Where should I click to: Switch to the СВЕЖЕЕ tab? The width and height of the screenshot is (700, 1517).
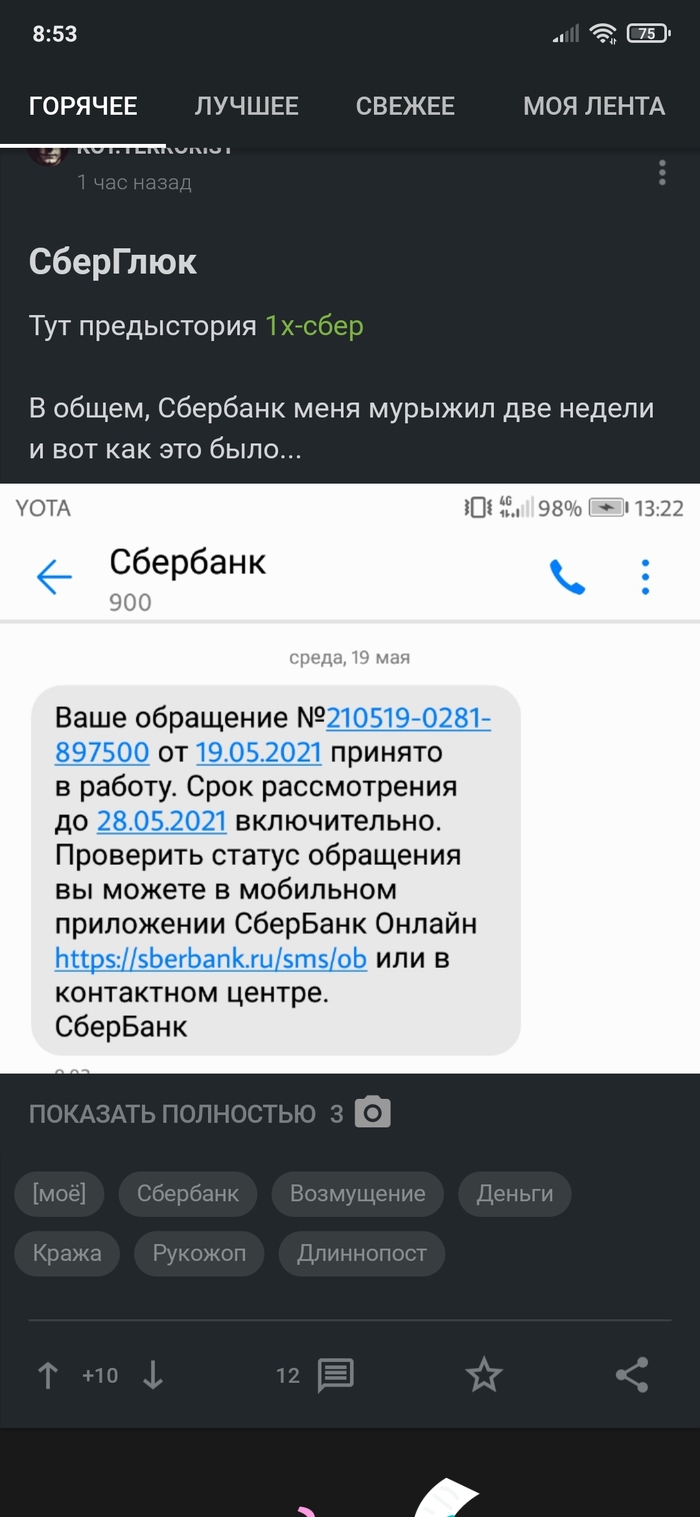click(405, 106)
